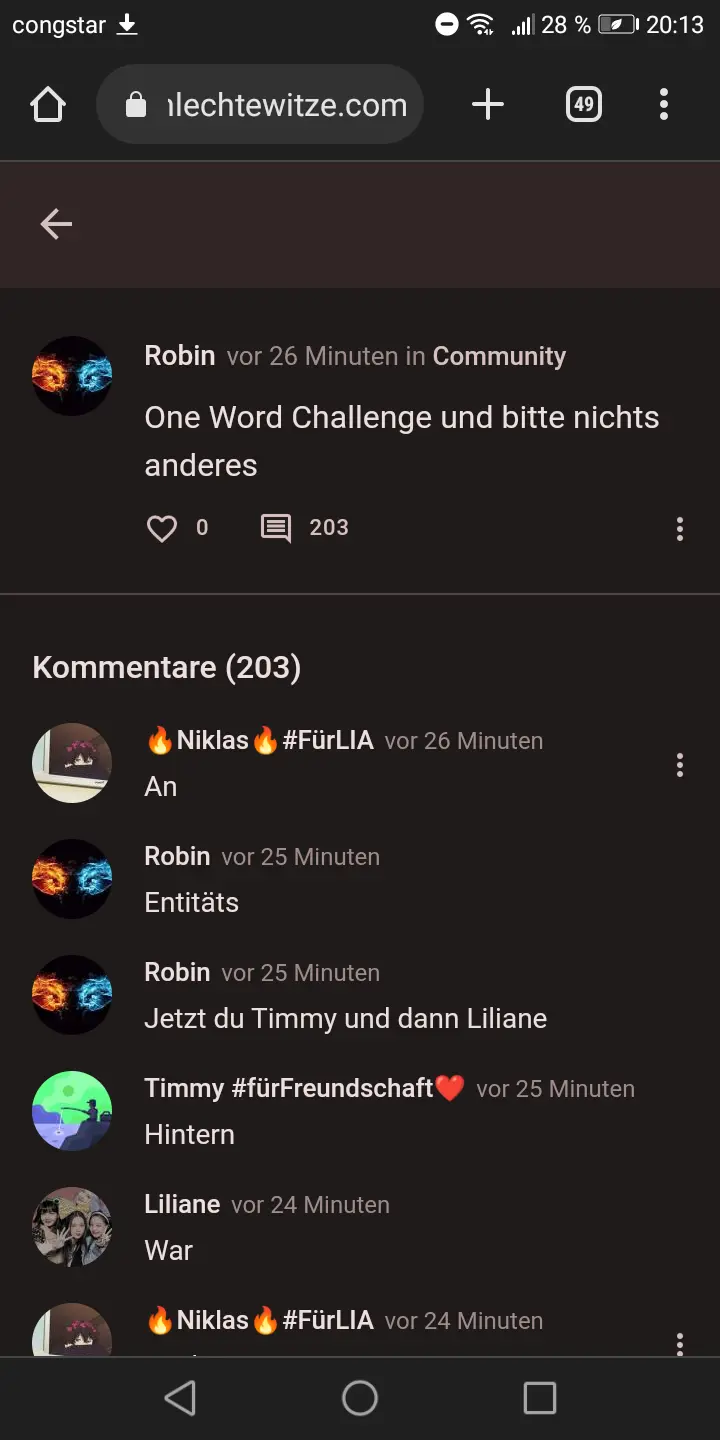Like Robin's One Word Challenge post

162,528
